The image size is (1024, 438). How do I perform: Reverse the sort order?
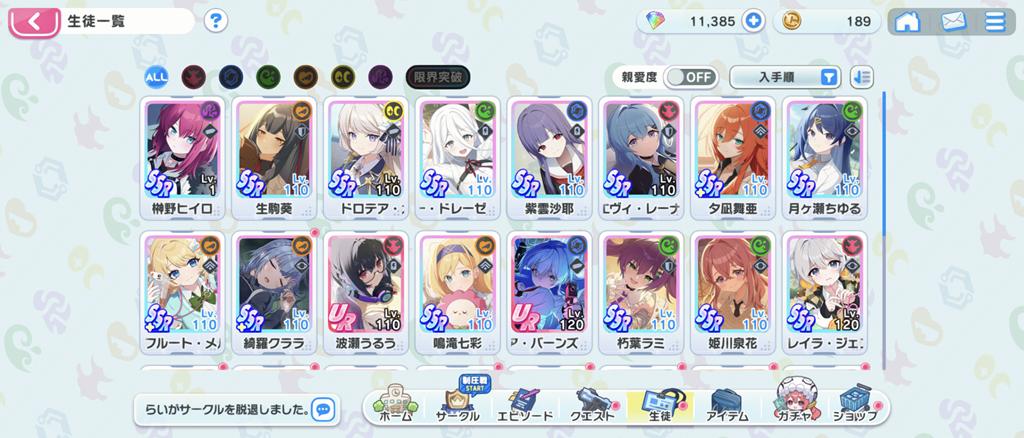click(862, 77)
